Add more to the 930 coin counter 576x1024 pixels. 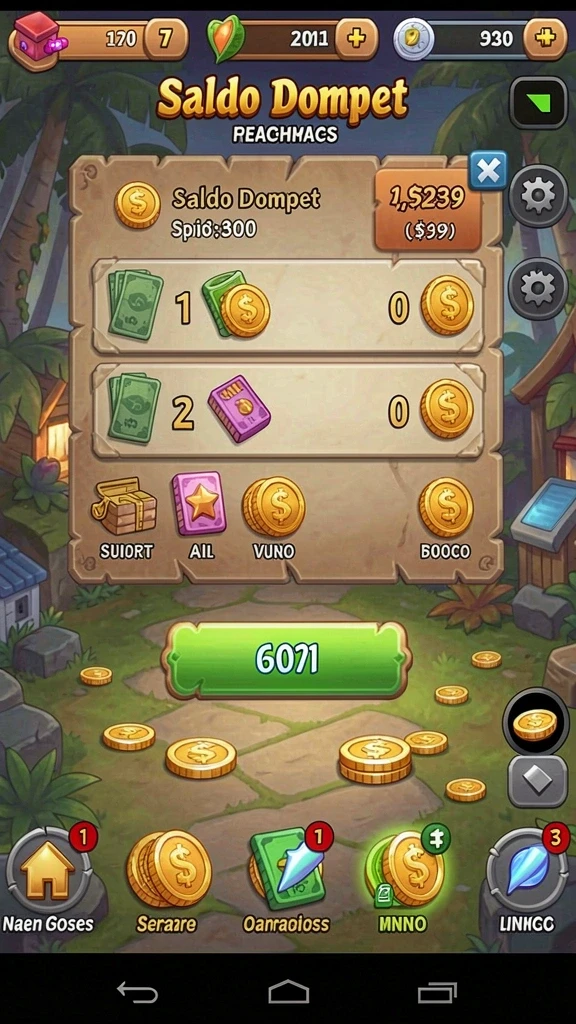[545, 39]
